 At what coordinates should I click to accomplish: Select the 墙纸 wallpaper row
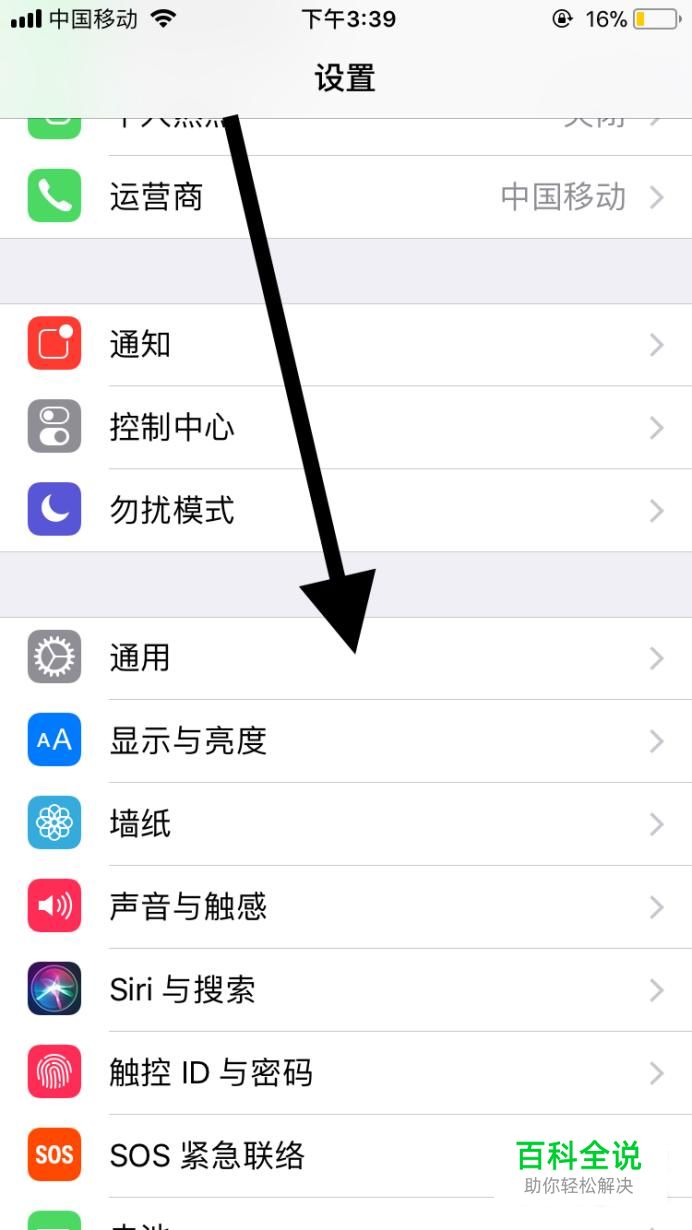346,824
